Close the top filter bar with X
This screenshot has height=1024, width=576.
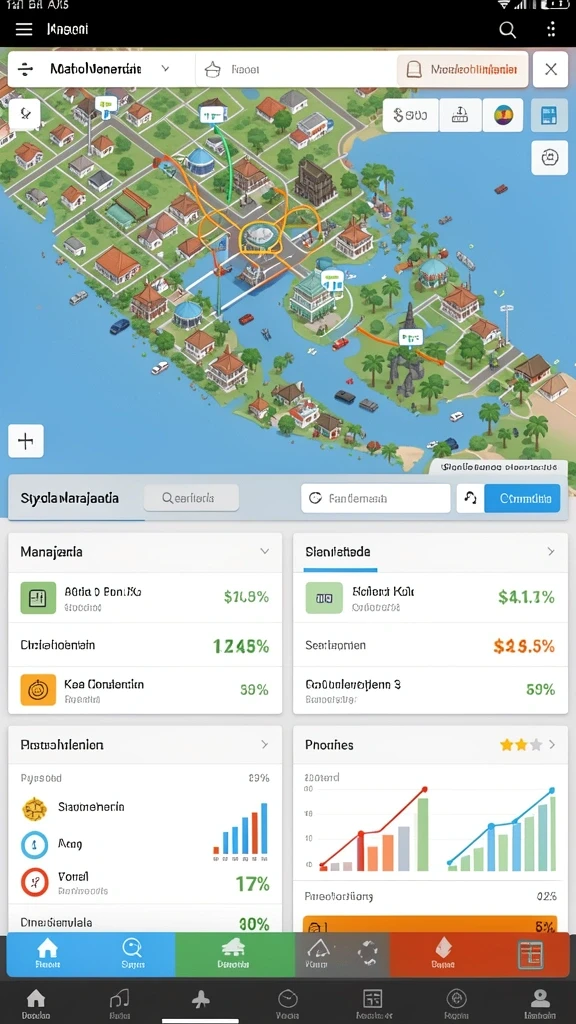[x=551, y=69]
